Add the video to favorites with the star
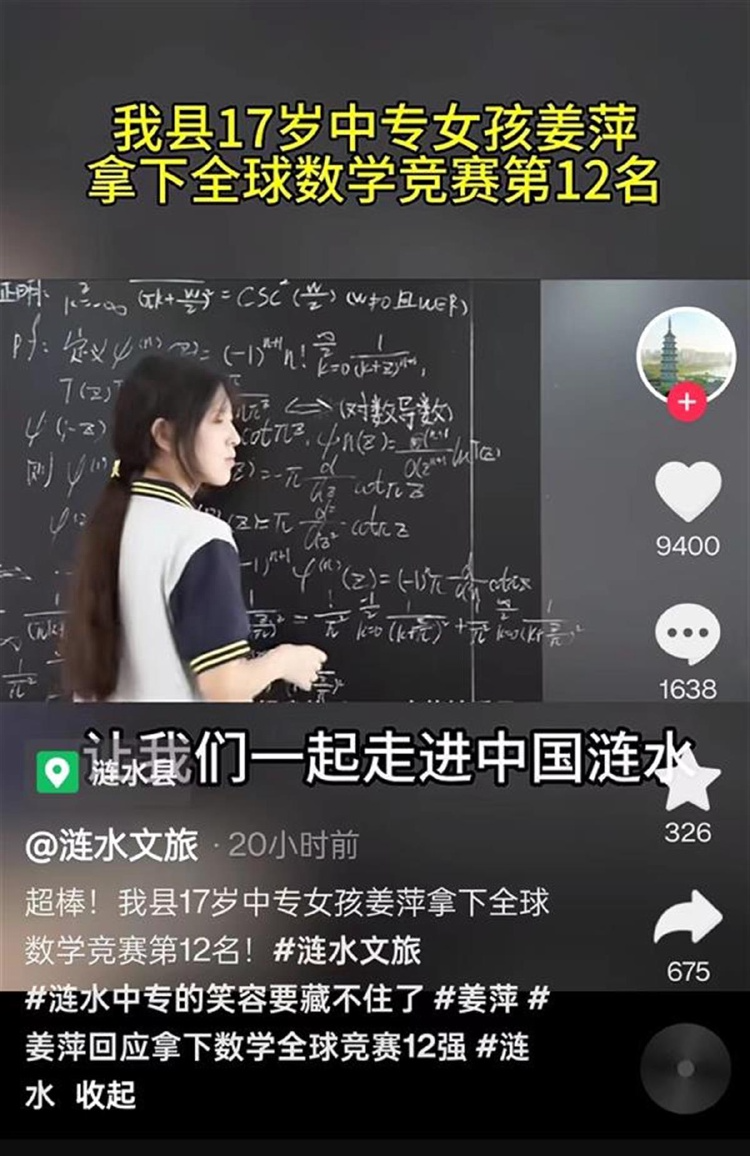Screen dimensions: 750x1156 click(x=688, y=782)
